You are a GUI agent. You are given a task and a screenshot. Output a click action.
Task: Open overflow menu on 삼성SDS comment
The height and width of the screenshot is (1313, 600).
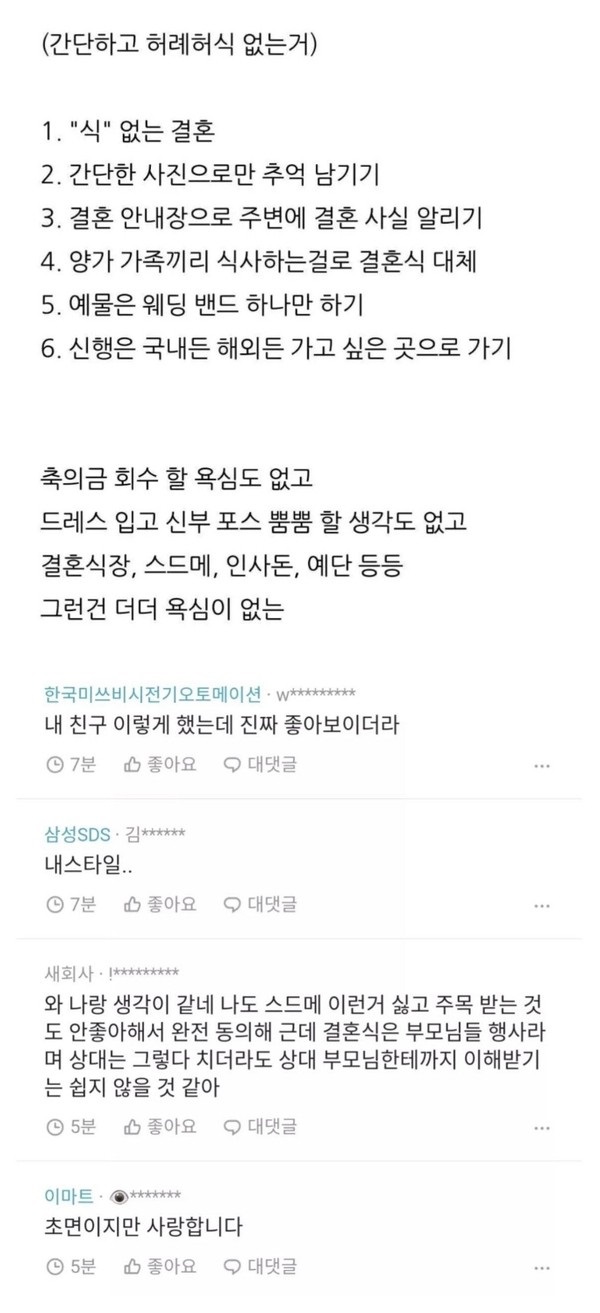pyautogui.click(x=542, y=906)
